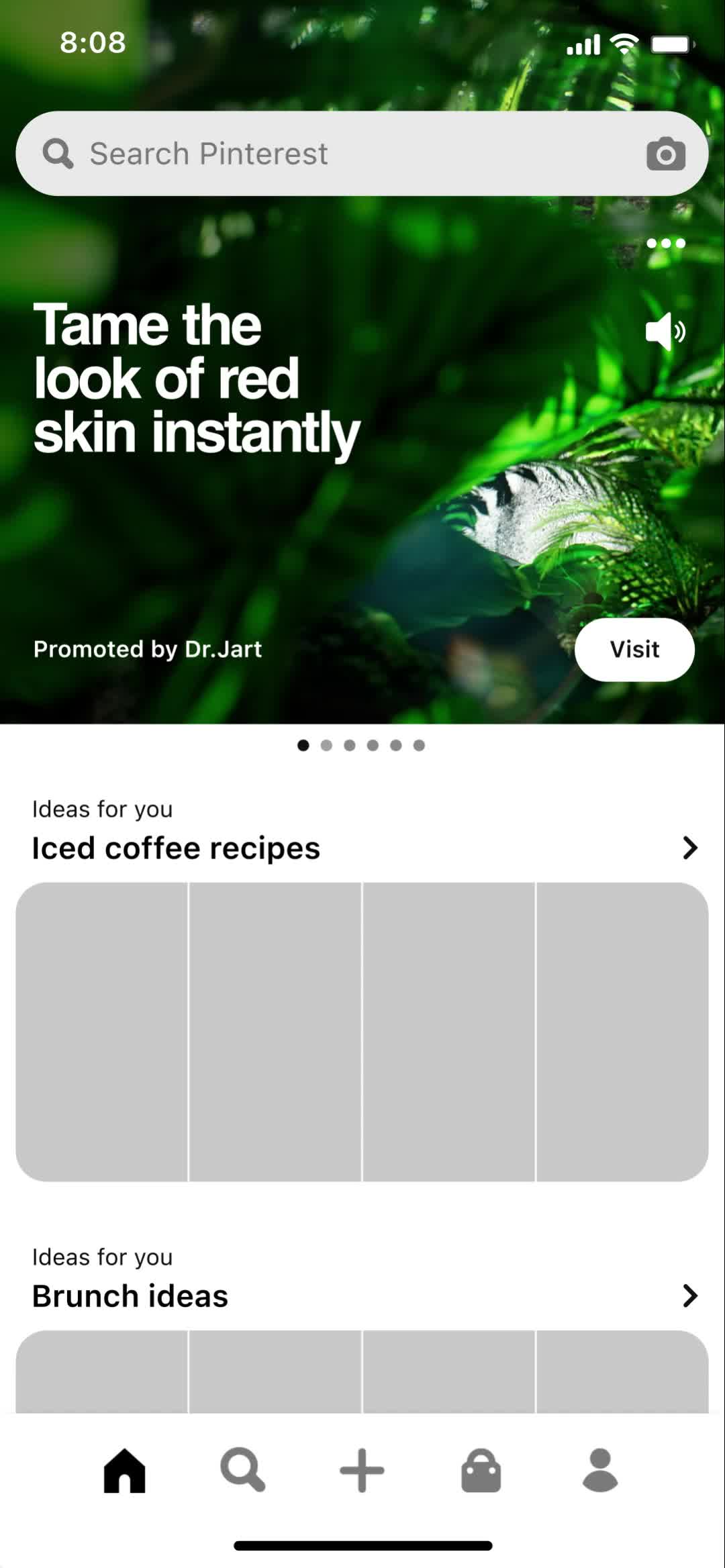Switch to the Search tab

(x=243, y=1471)
